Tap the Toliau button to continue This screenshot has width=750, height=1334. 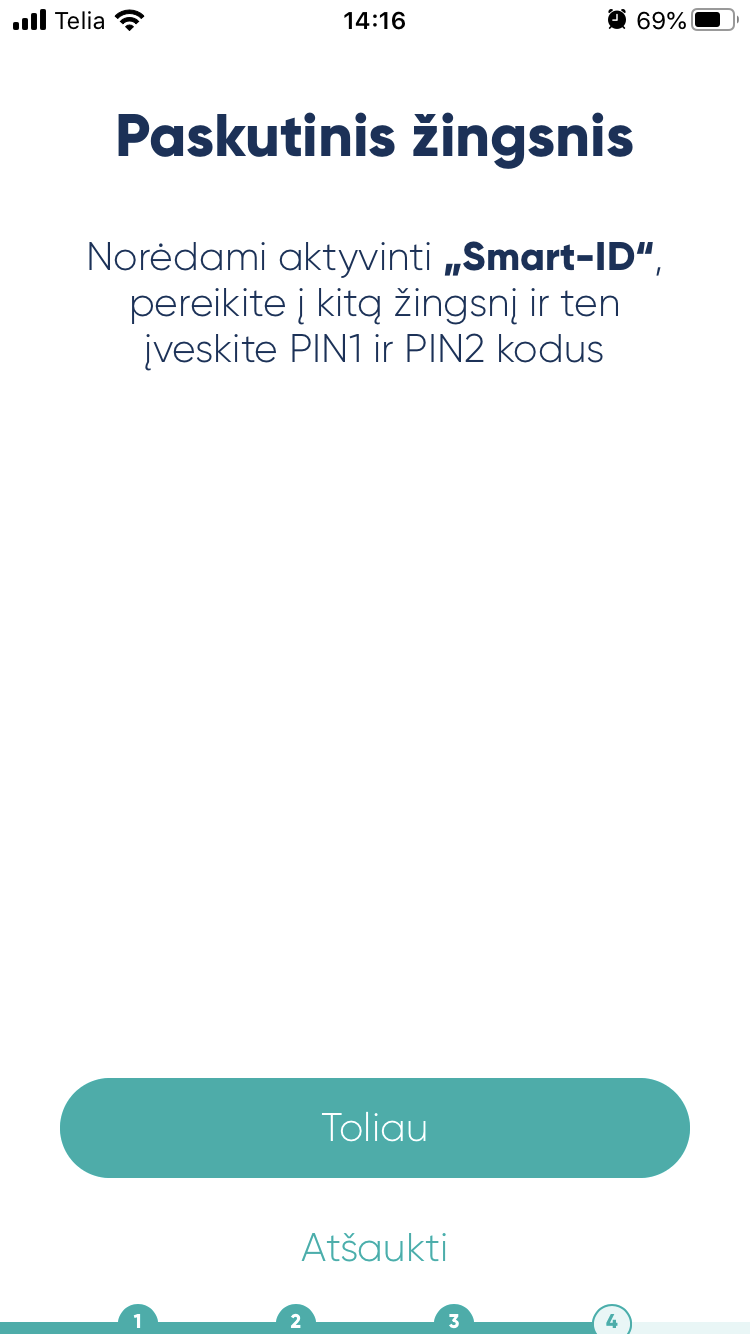point(375,1127)
